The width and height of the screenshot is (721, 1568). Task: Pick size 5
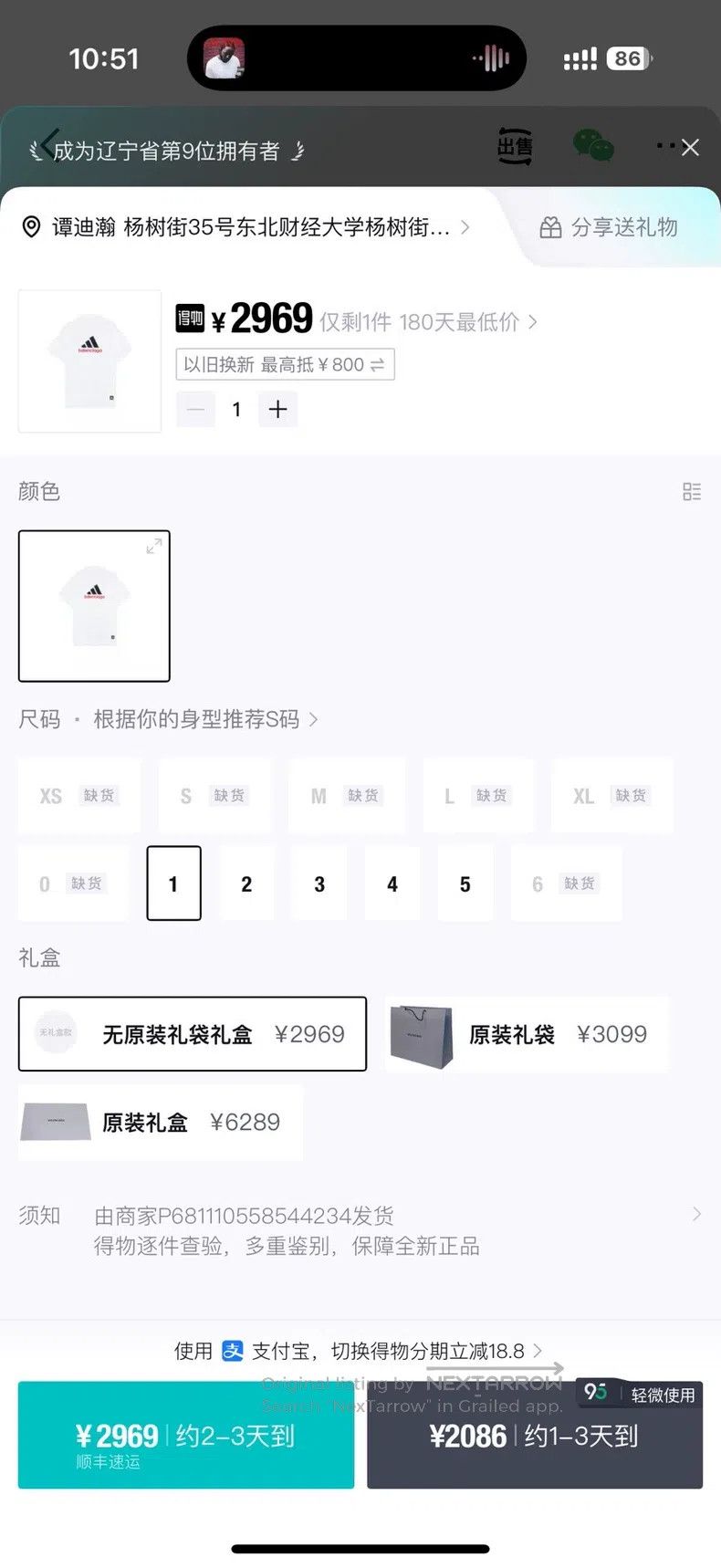pos(465,883)
